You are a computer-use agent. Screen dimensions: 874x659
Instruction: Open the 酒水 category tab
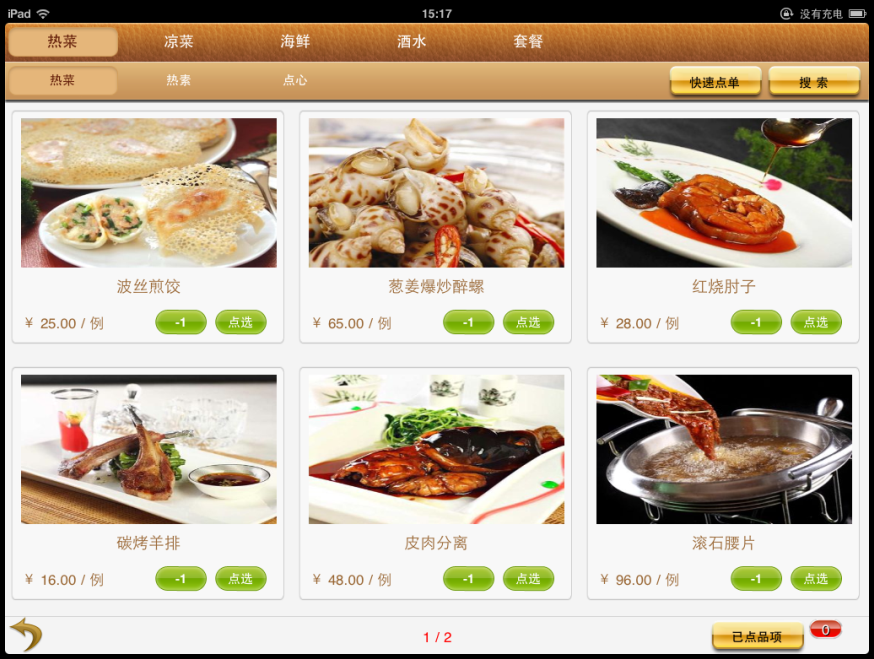click(x=411, y=42)
